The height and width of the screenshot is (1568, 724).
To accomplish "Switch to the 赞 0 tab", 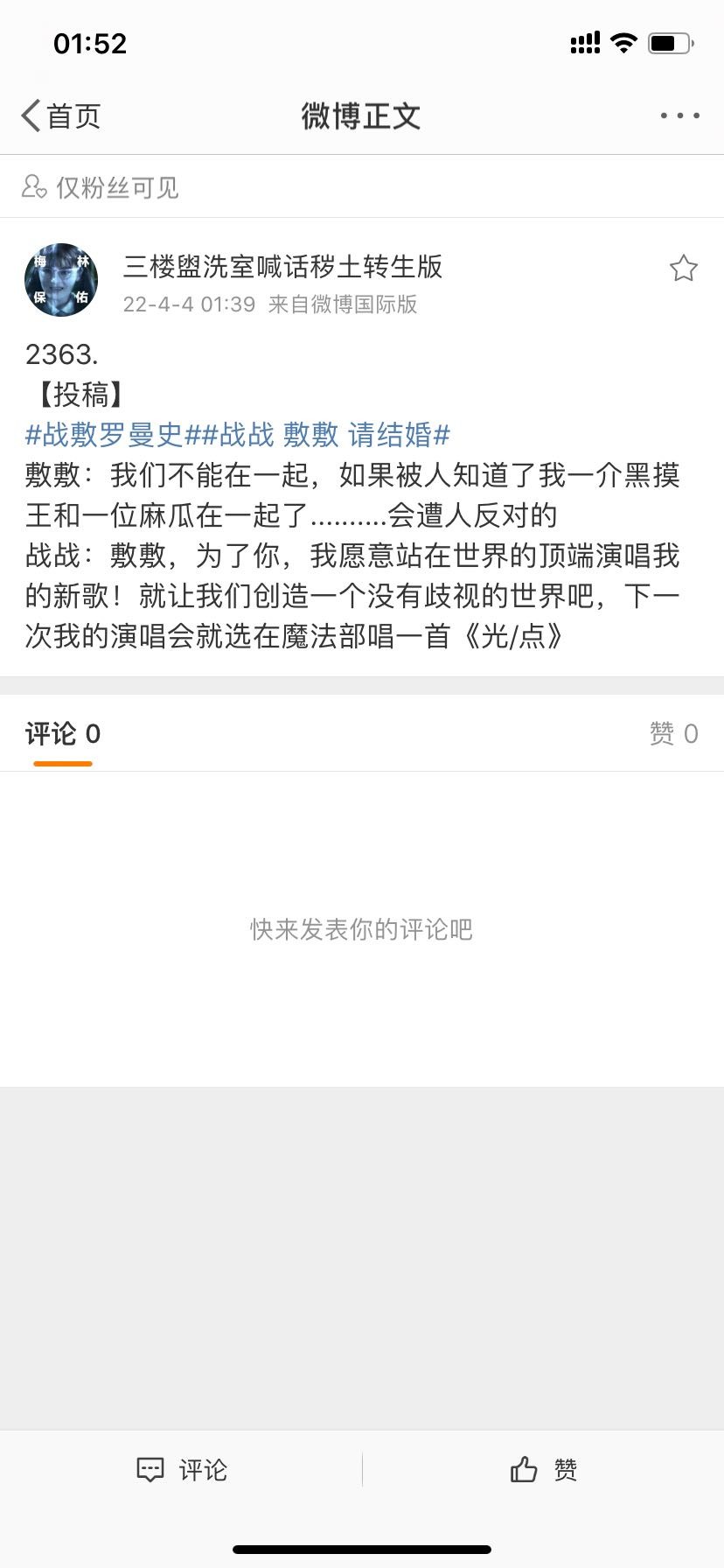I will (673, 733).
